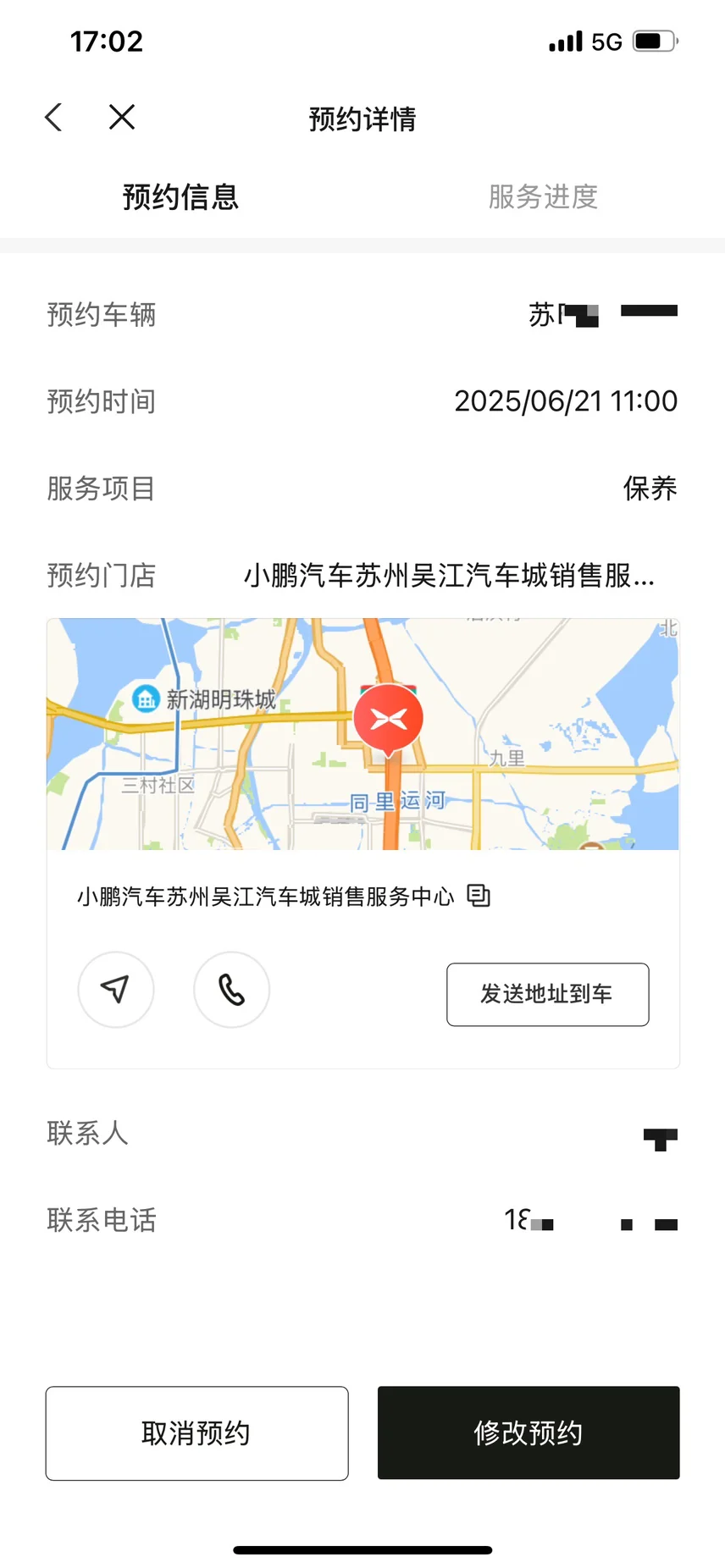Cancel the appointment with 取消预约
The width and height of the screenshot is (725, 1568).
click(196, 1433)
